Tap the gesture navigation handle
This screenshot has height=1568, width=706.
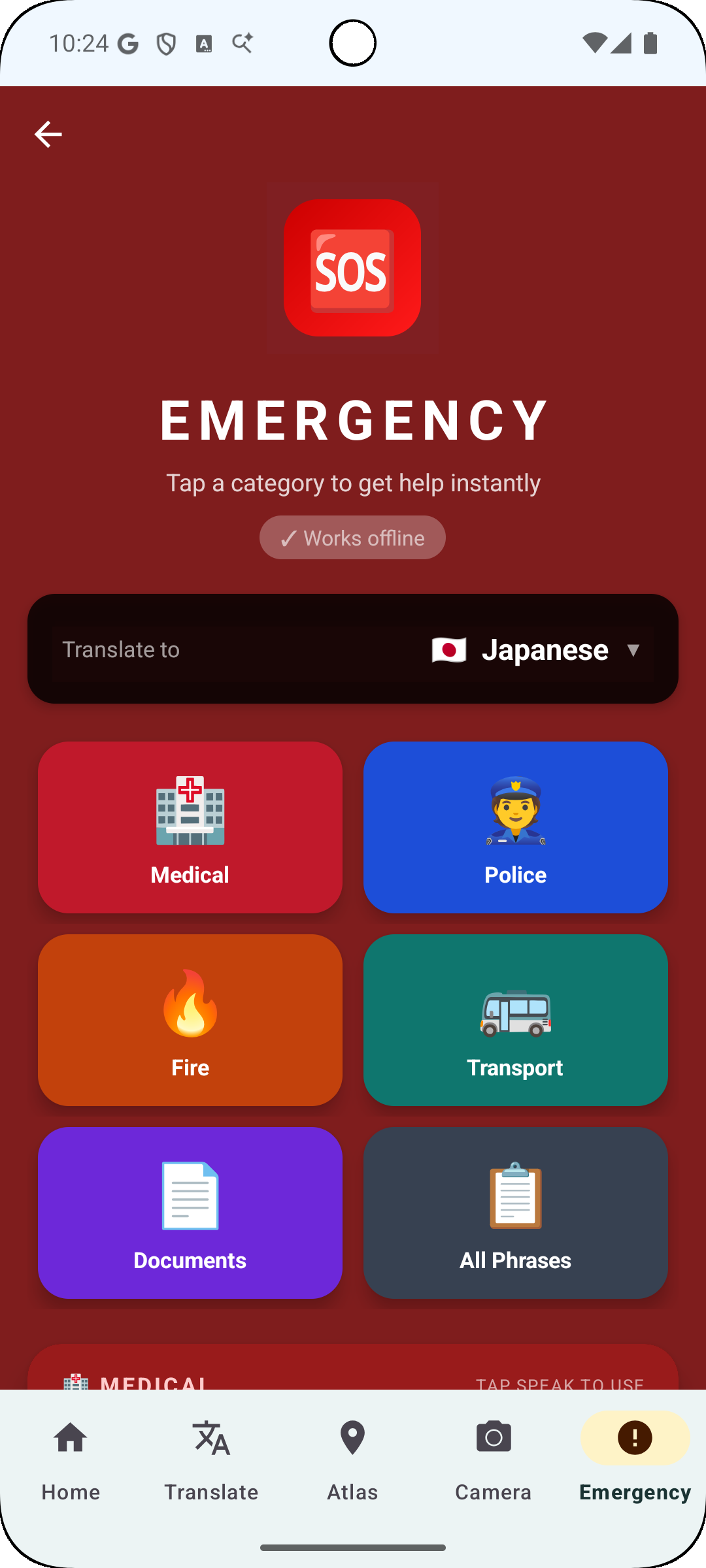point(352,1546)
